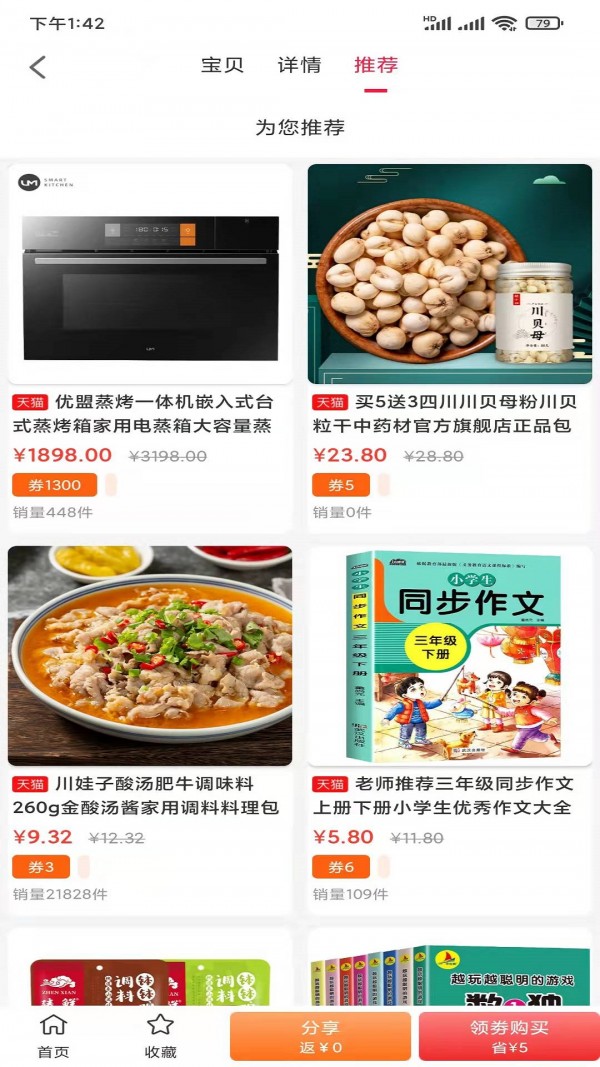Go back using the top-left arrow
Screen dimensions: 600x1067
[38, 67]
